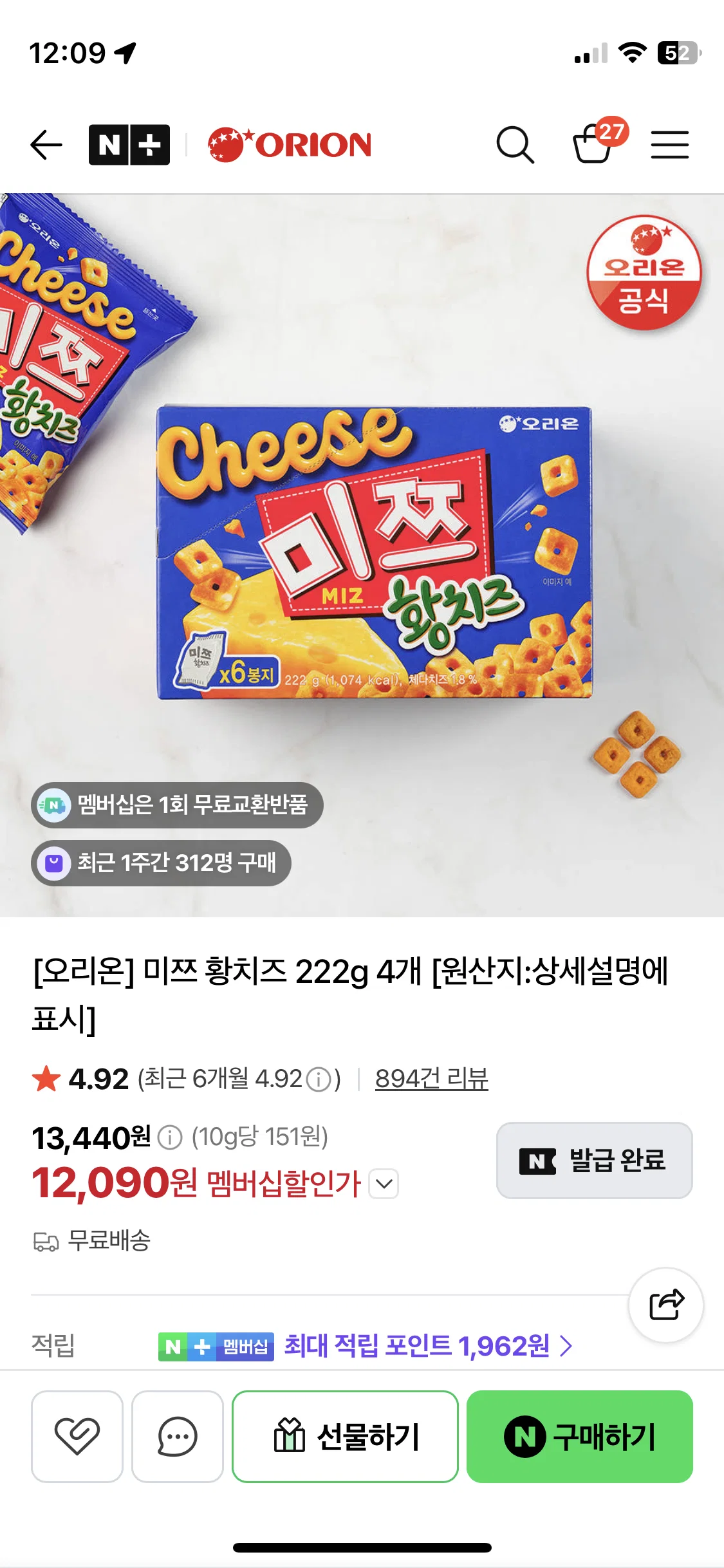Tap 선물하기 to send as gift
The width and height of the screenshot is (724, 1568).
point(345,1436)
